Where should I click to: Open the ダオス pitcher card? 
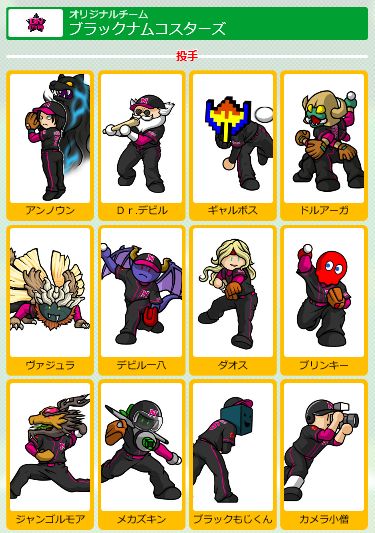pyautogui.click(x=233, y=300)
